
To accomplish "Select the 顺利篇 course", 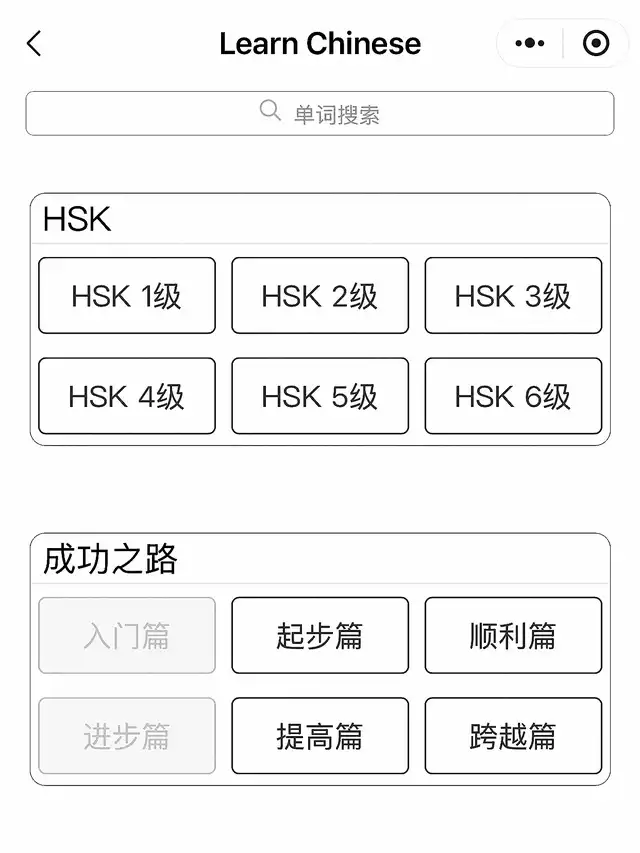I will pyautogui.click(x=513, y=636).
